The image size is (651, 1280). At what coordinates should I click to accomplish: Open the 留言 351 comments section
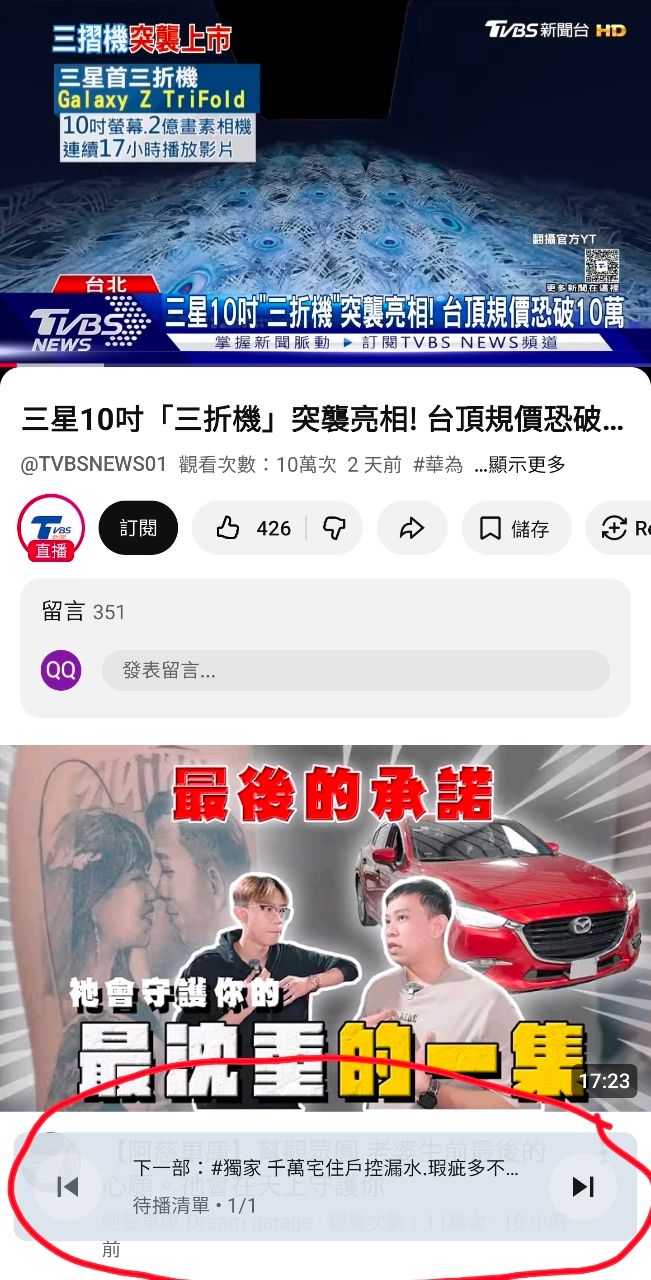(x=84, y=612)
